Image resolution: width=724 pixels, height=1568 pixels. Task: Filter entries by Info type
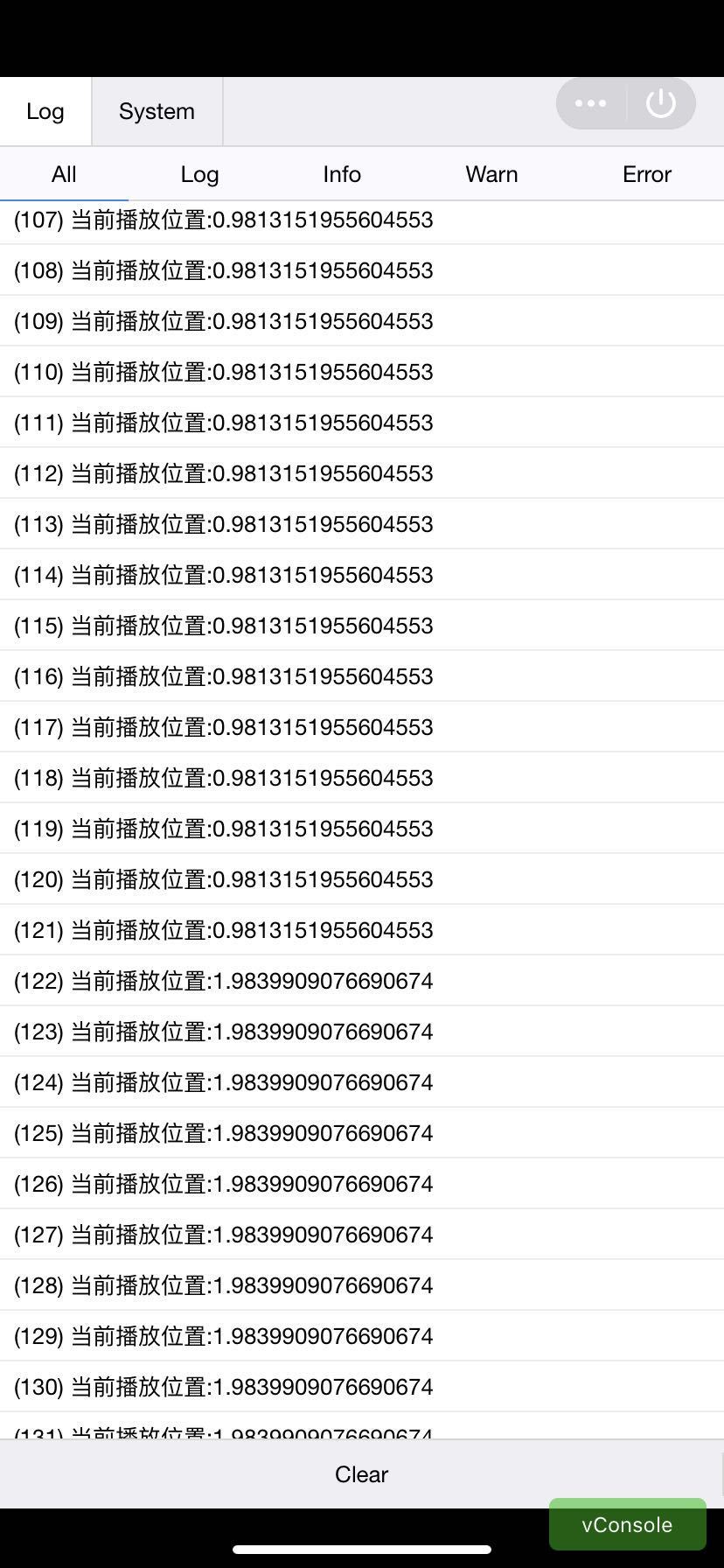(x=342, y=174)
